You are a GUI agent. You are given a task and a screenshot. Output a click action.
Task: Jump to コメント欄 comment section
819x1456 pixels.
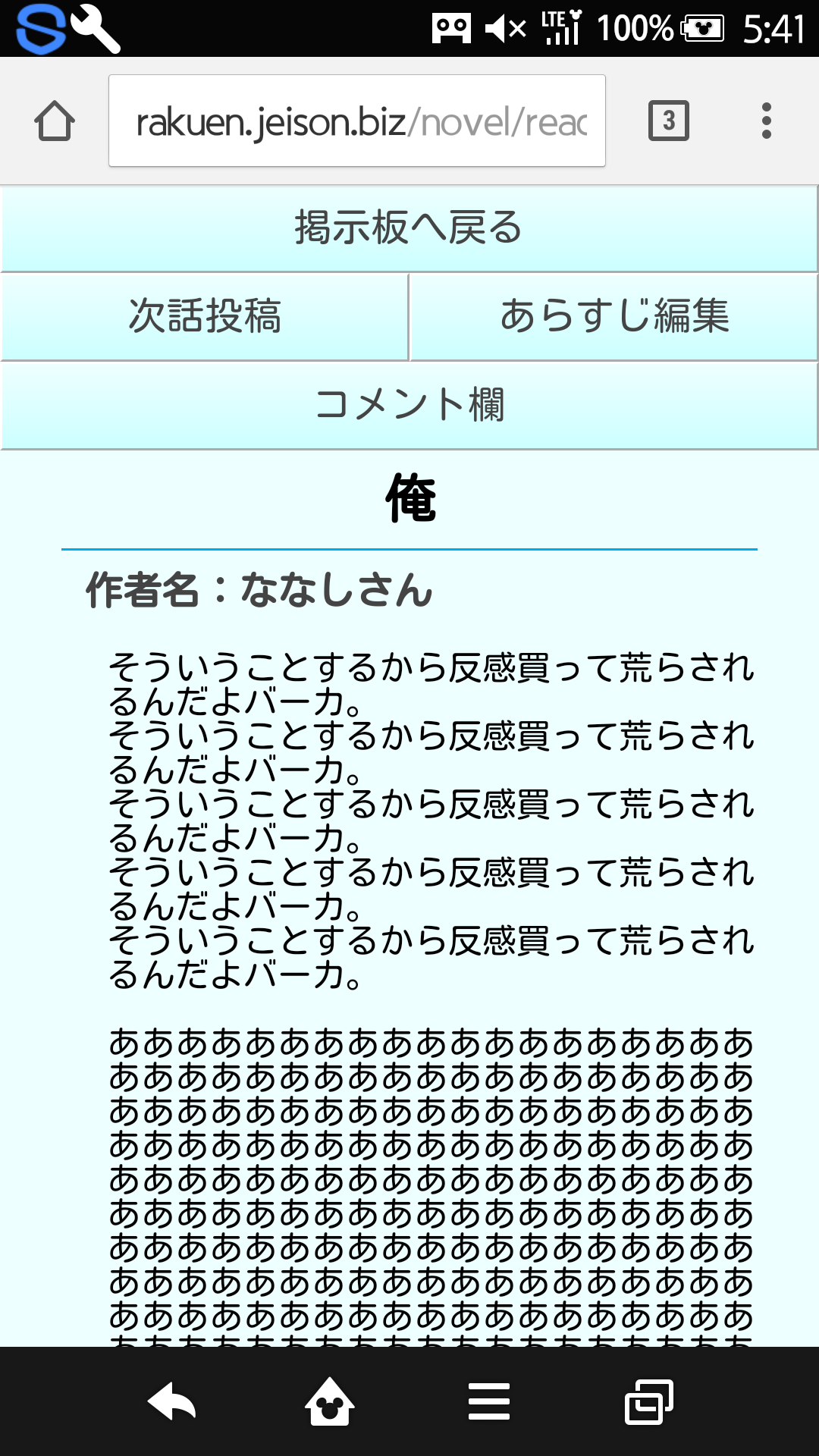point(409,405)
